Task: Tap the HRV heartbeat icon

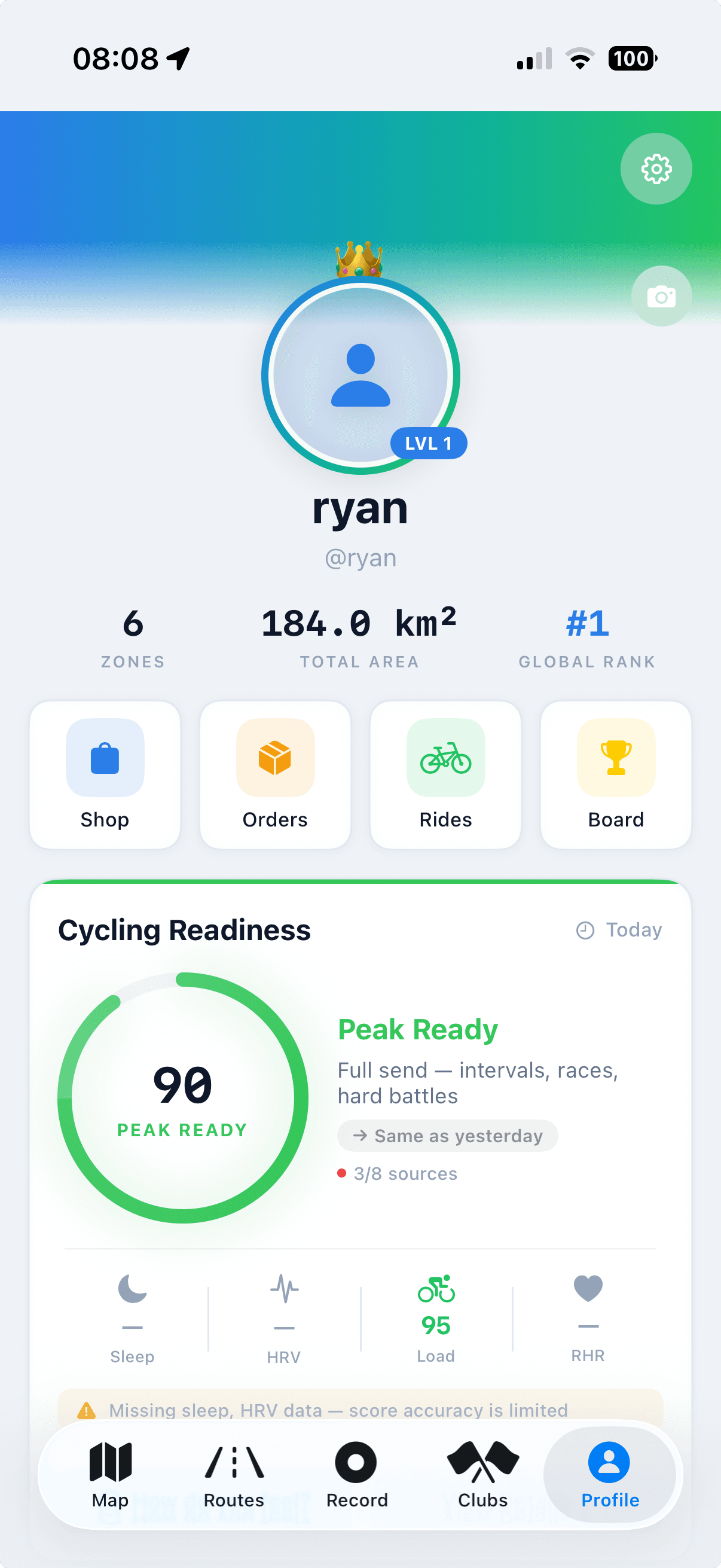Action: click(x=283, y=1287)
